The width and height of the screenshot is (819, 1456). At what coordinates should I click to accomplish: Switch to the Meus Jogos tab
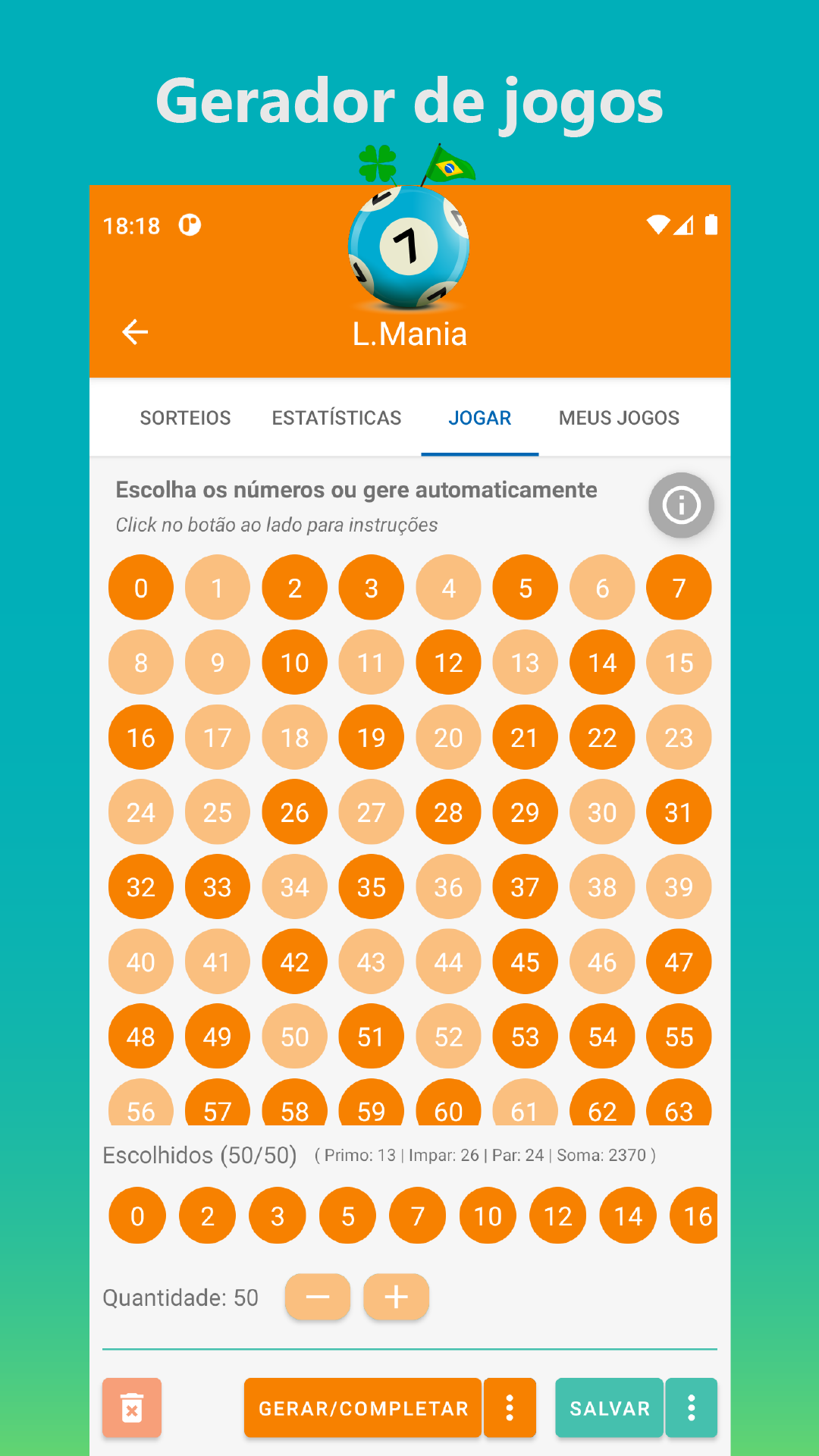(x=619, y=418)
